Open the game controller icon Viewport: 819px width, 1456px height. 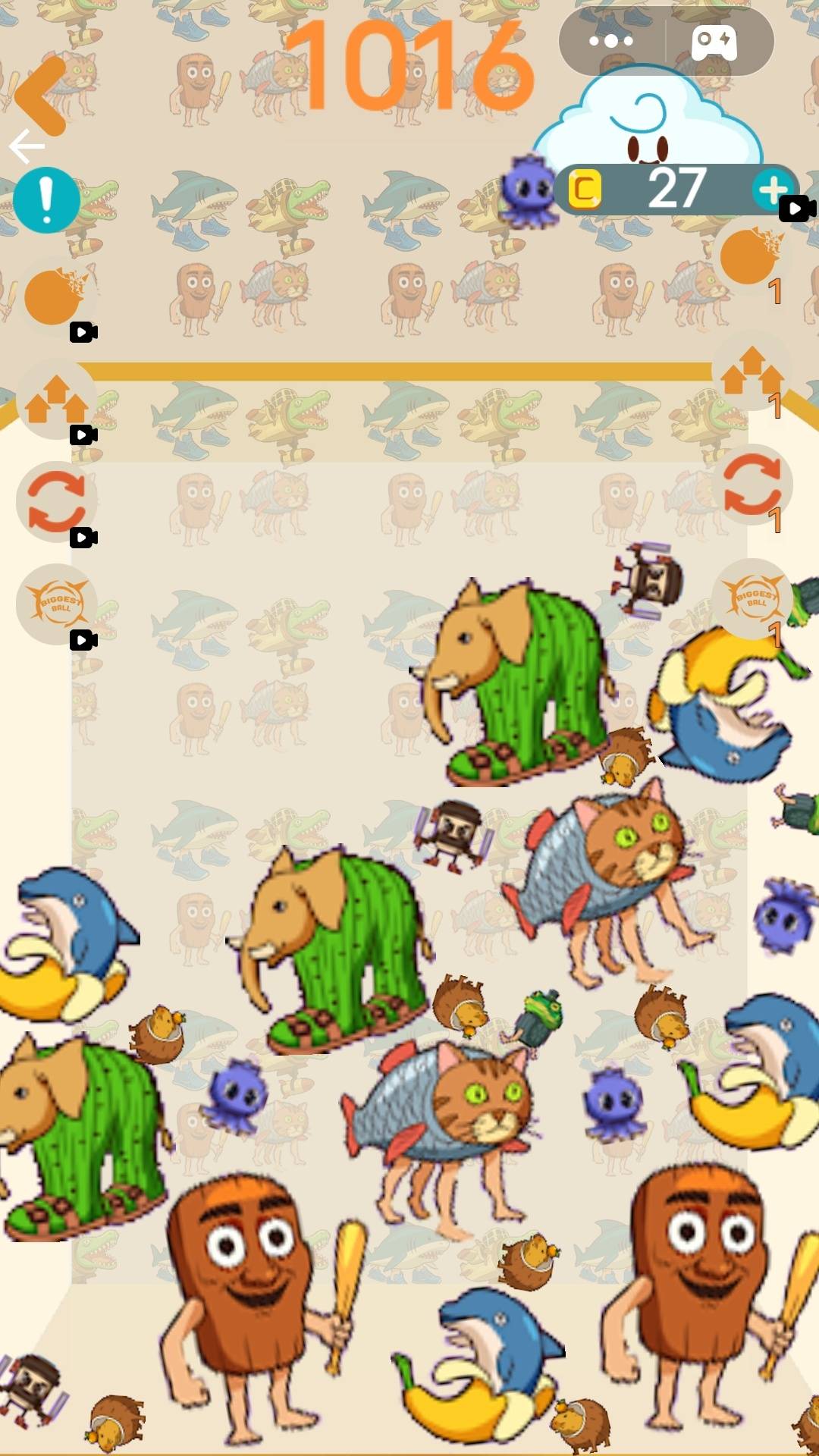tap(714, 42)
